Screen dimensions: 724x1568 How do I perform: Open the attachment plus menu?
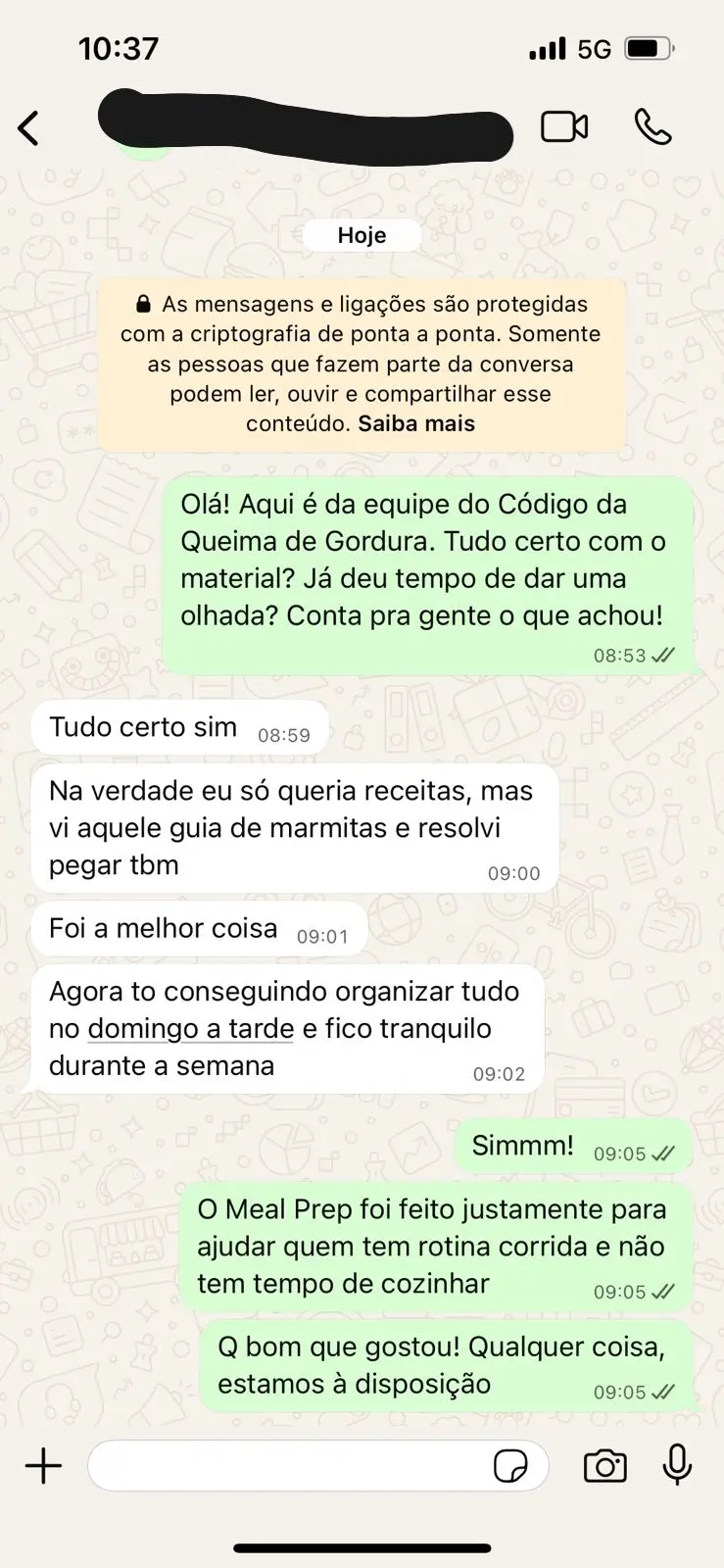[43, 1466]
